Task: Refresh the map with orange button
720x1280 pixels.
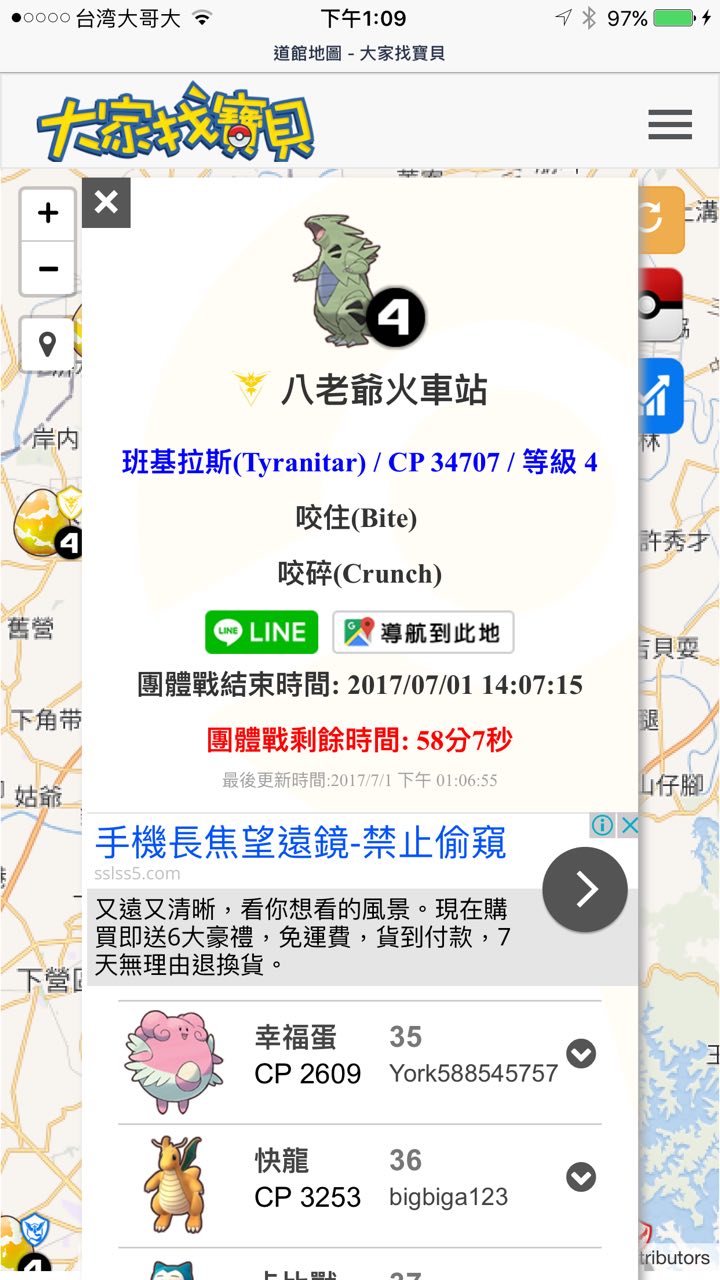Action: click(662, 219)
